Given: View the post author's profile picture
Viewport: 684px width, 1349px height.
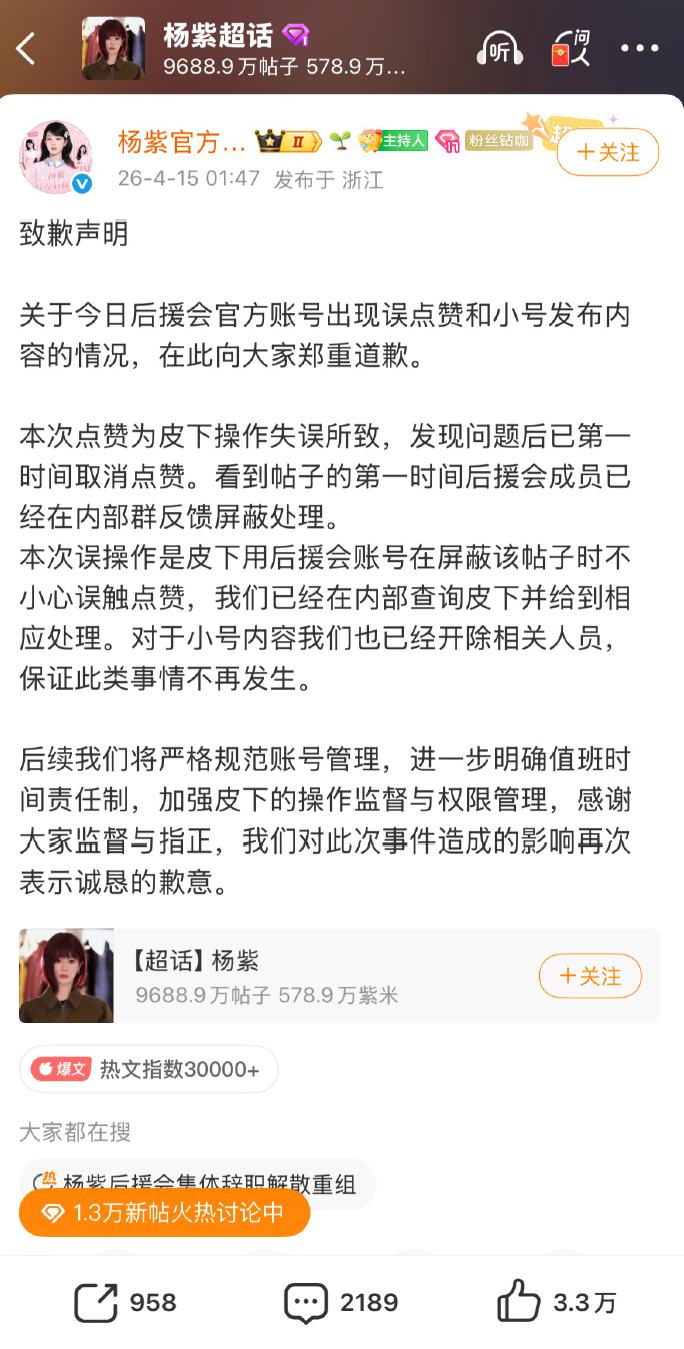Looking at the screenshot, I should pyautogui.click(x=56, y=157).
